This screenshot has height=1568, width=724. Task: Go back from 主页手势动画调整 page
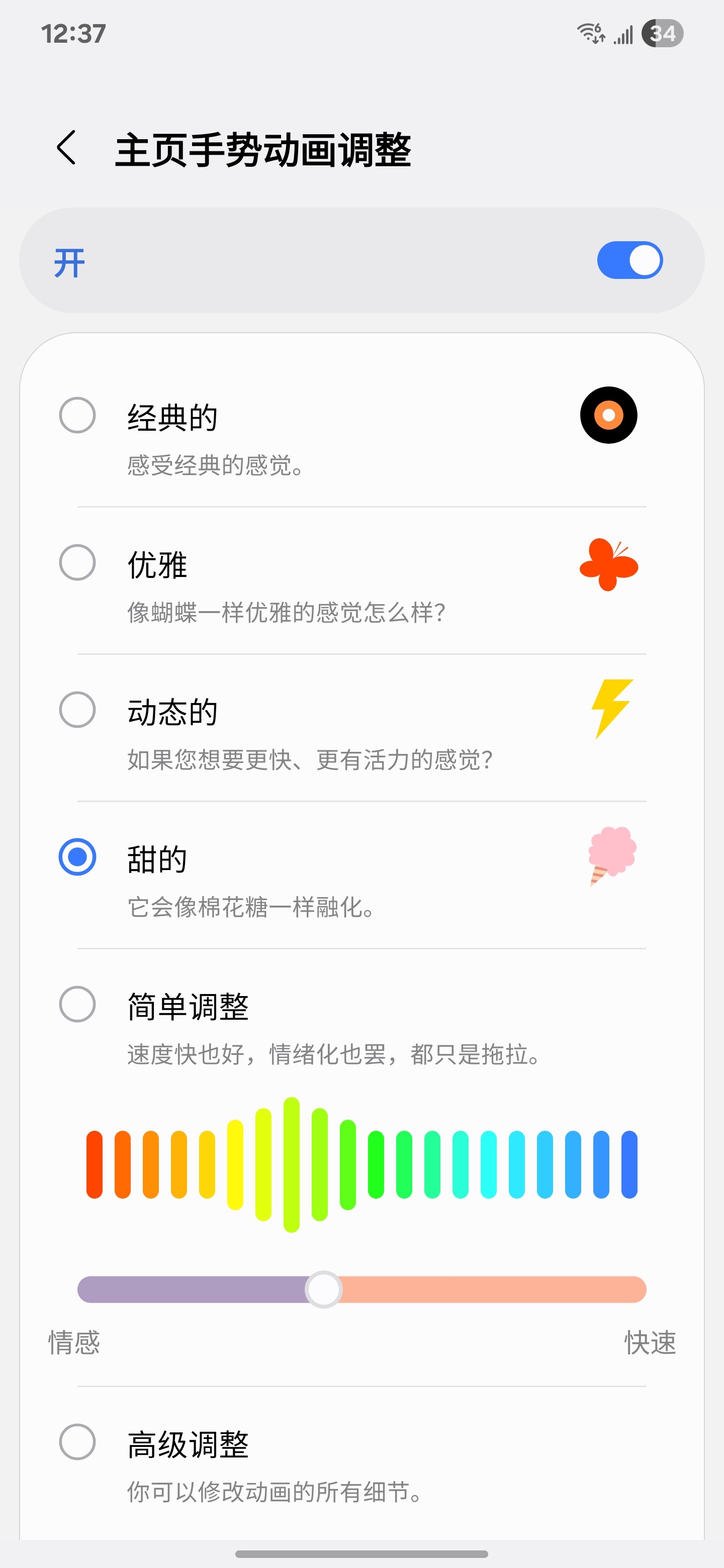click(66, 148)
